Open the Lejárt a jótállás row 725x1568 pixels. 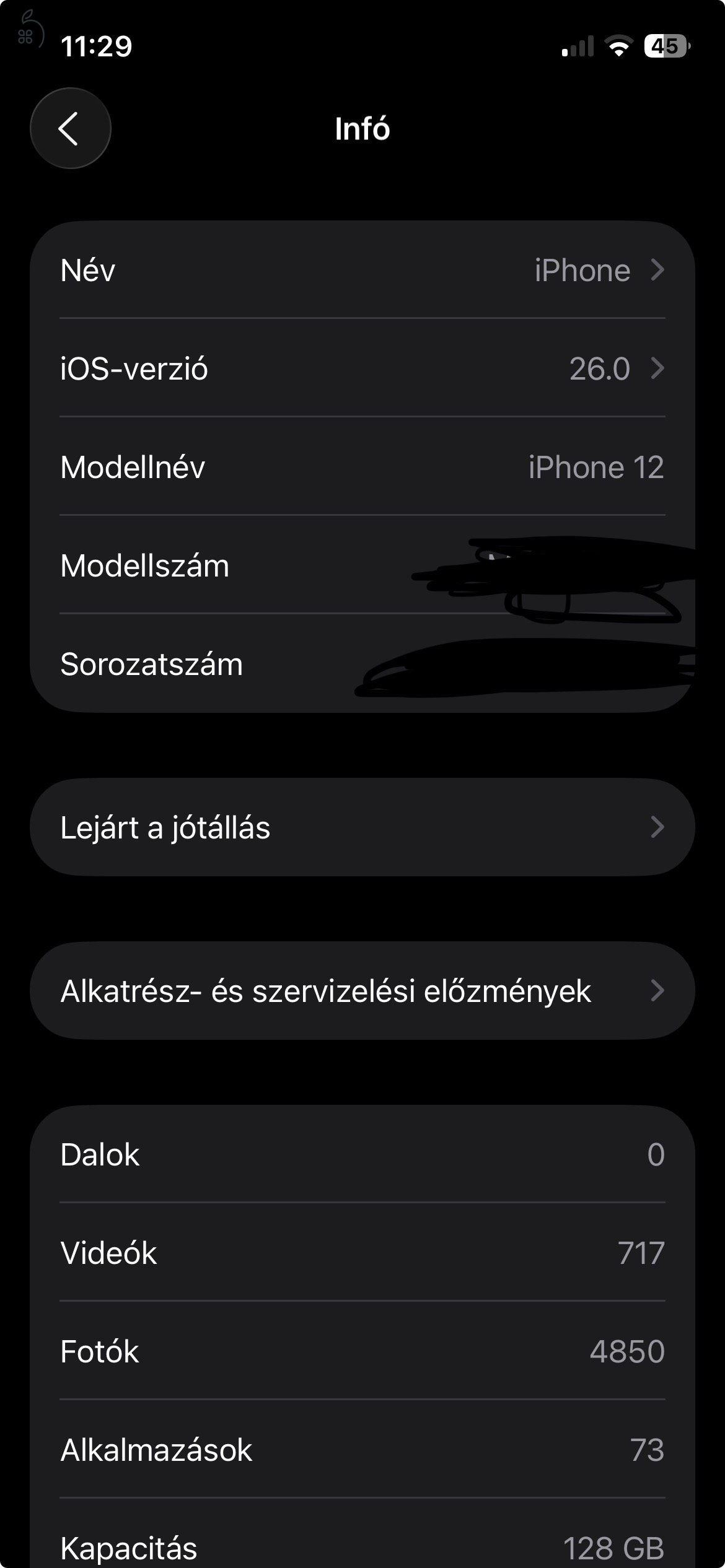(x=362, y=827)
